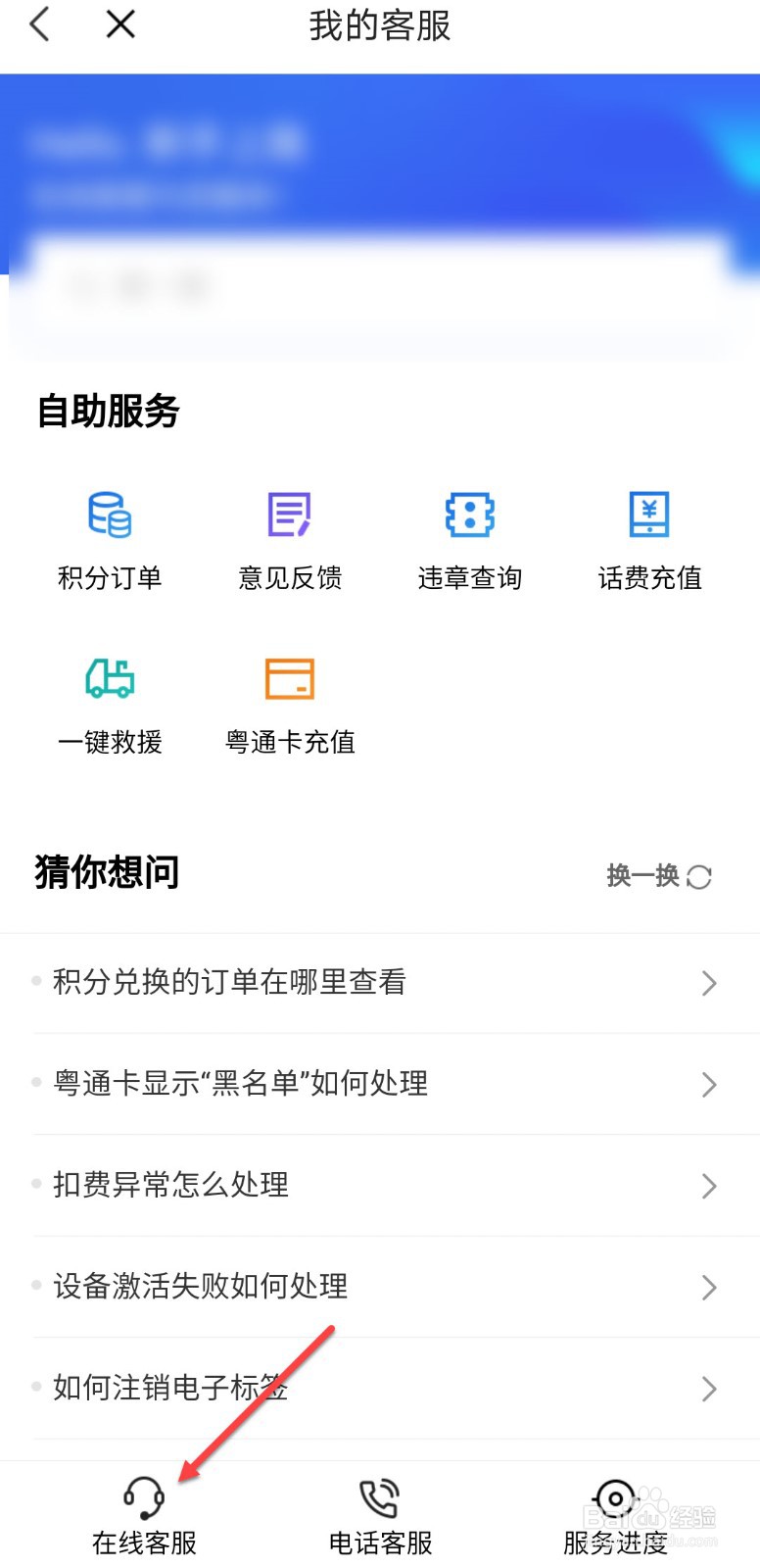Switch to the 电话客服 tab
The width and height of the screenshot is (760, 1568).
click(378, 1543)
